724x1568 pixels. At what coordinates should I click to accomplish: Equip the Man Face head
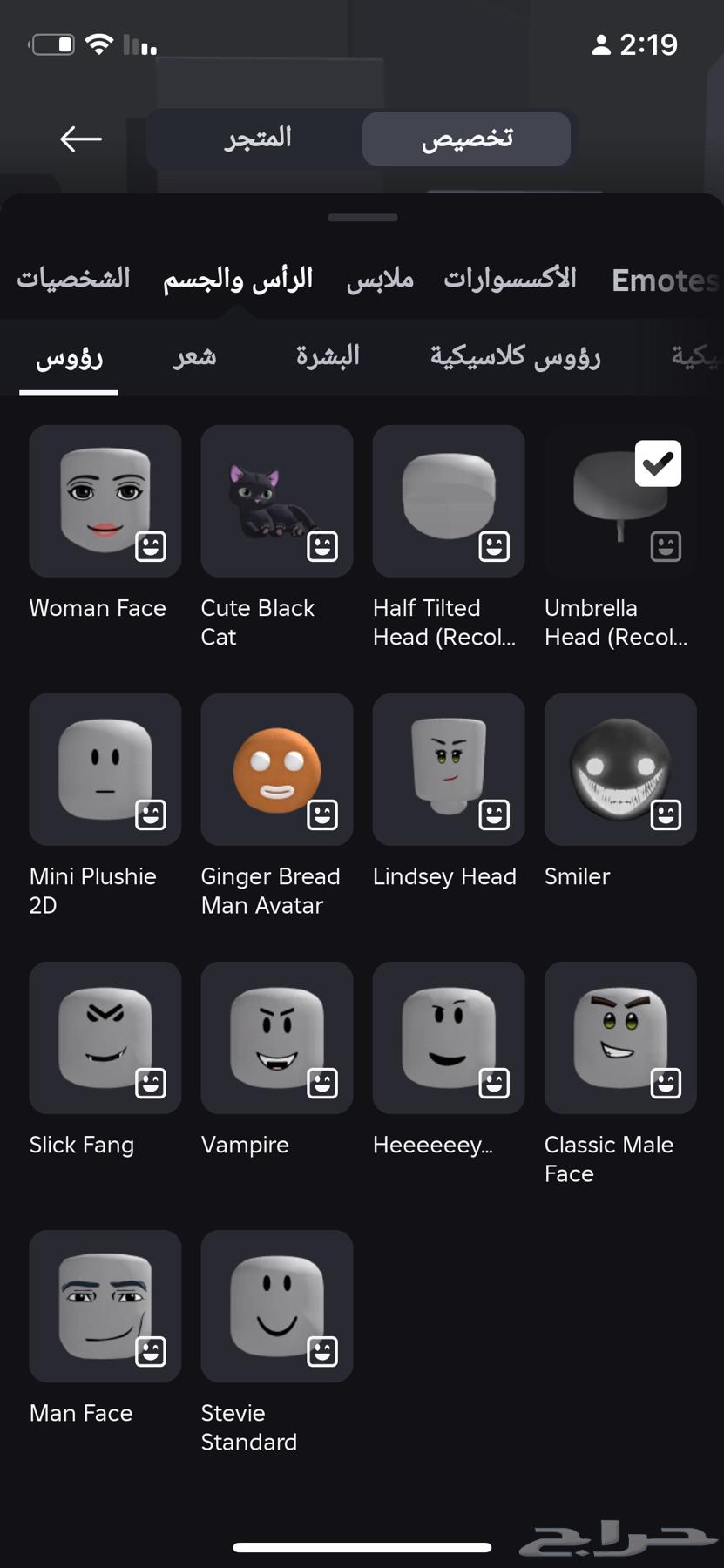[x=105, y=1306]
